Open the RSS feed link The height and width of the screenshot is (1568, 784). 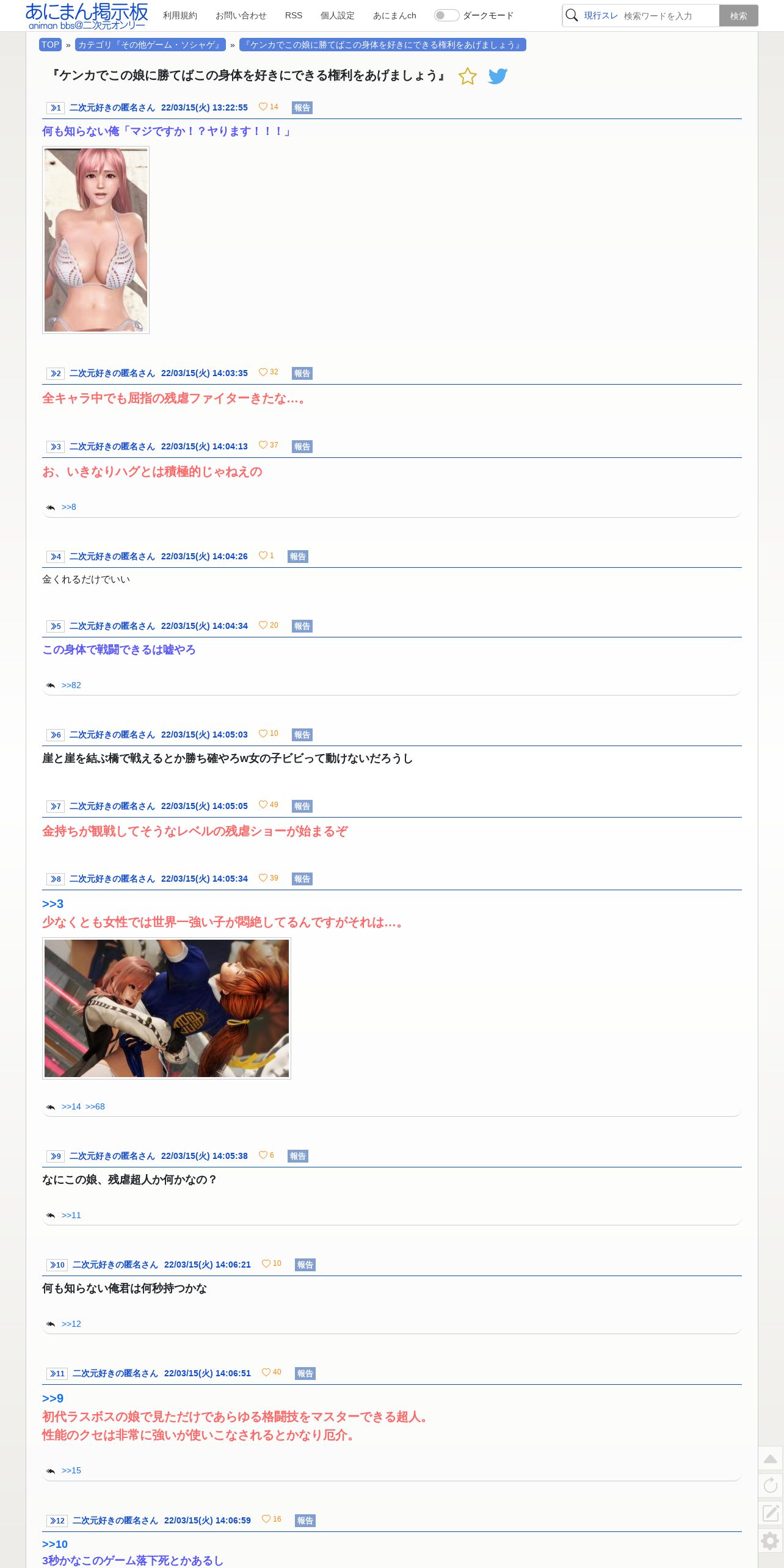[x=294, y=15]
